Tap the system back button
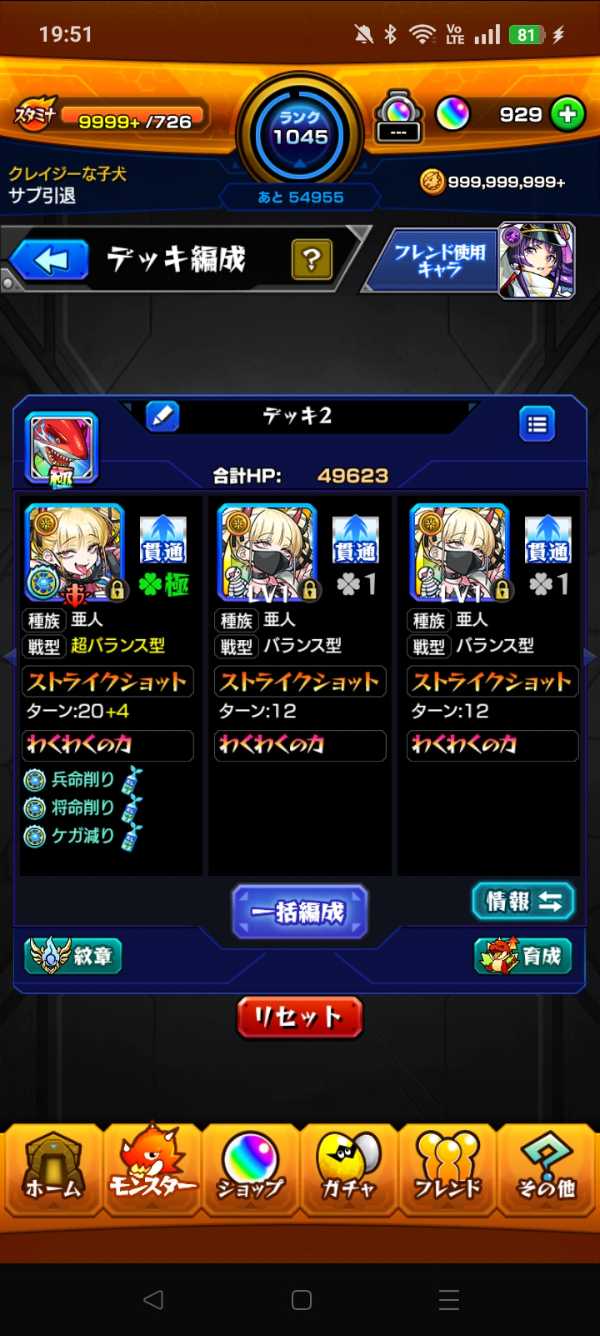The height and width of the screenshot is (1336, 600). (152, 1300)
